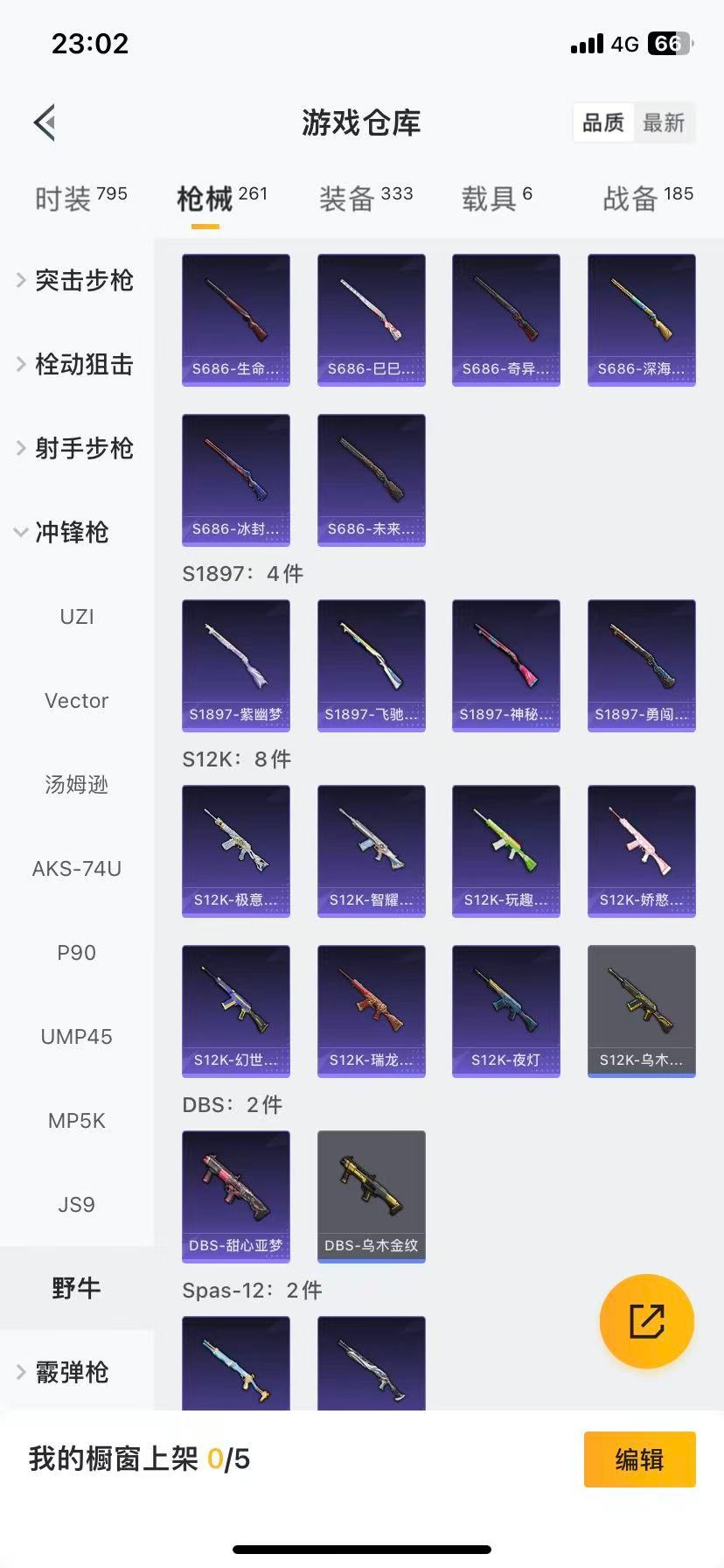
Task: Tap the 编辑 button
Action: (x=639, y=1459)
